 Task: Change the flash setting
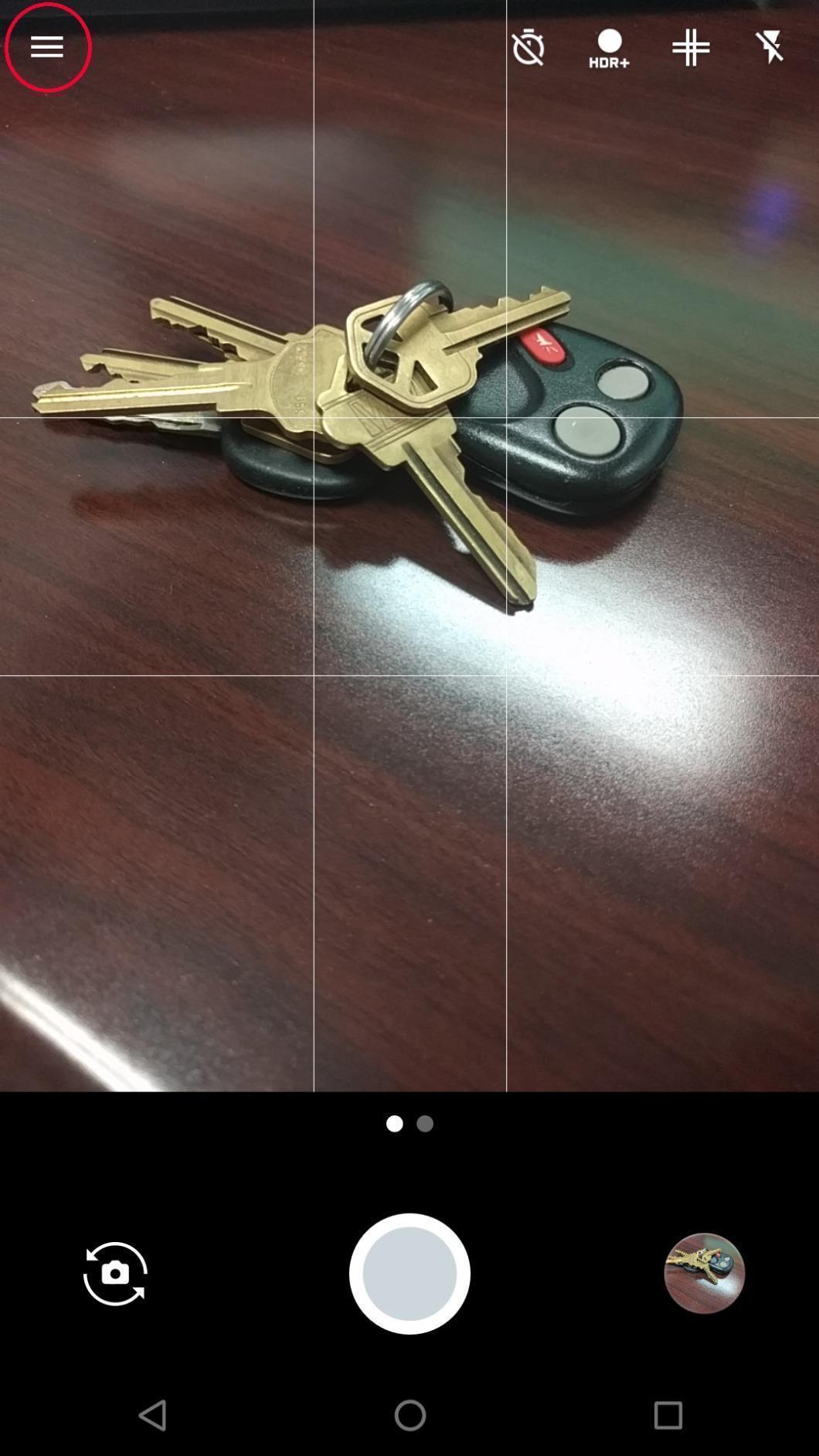(770, 48)
